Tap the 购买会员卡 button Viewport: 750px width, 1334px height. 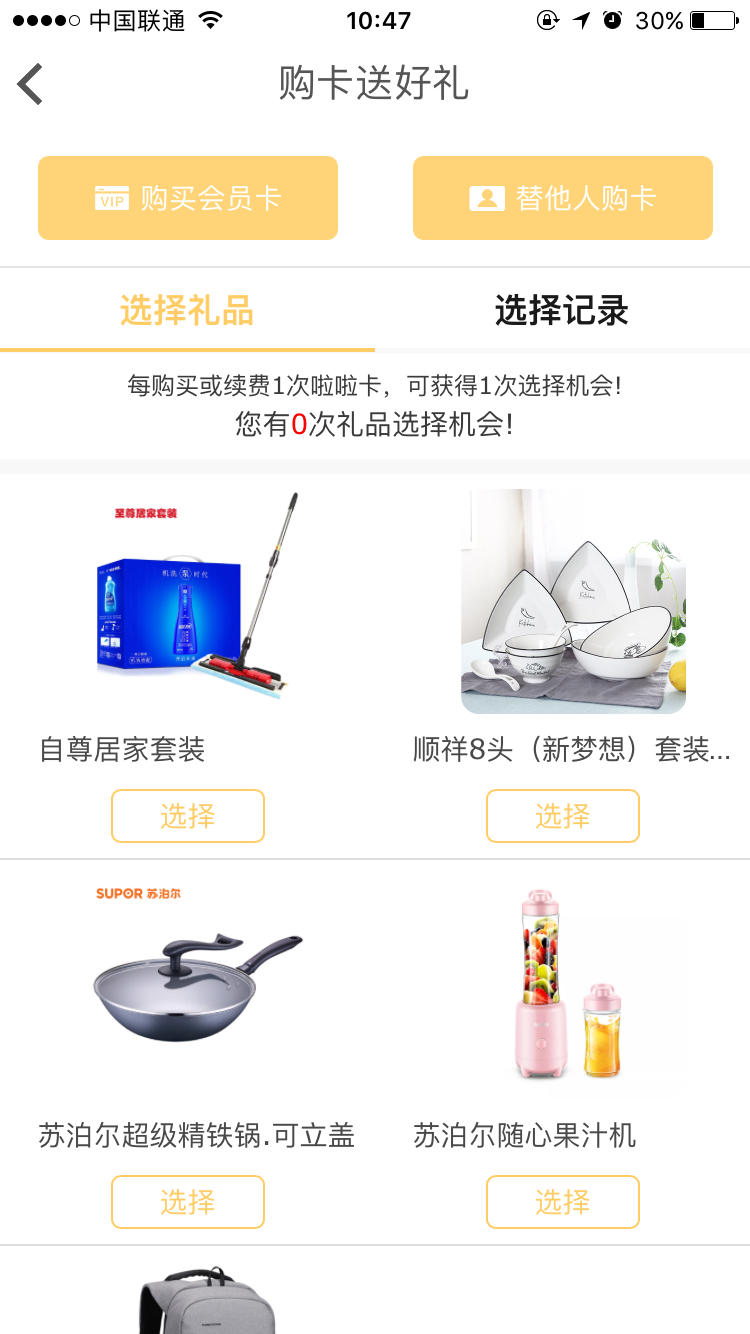coord(188,198)
